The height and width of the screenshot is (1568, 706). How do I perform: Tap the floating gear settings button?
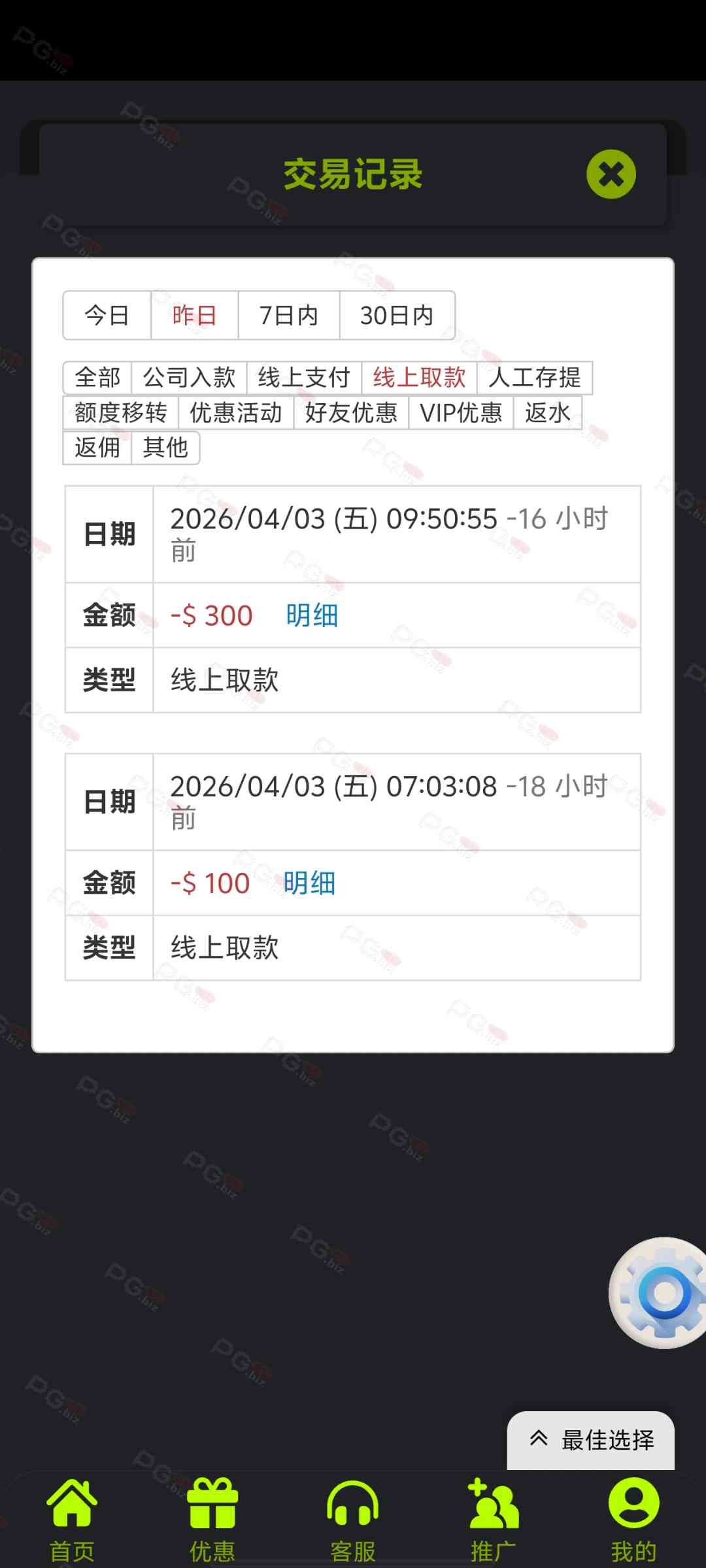(662, 1292)
